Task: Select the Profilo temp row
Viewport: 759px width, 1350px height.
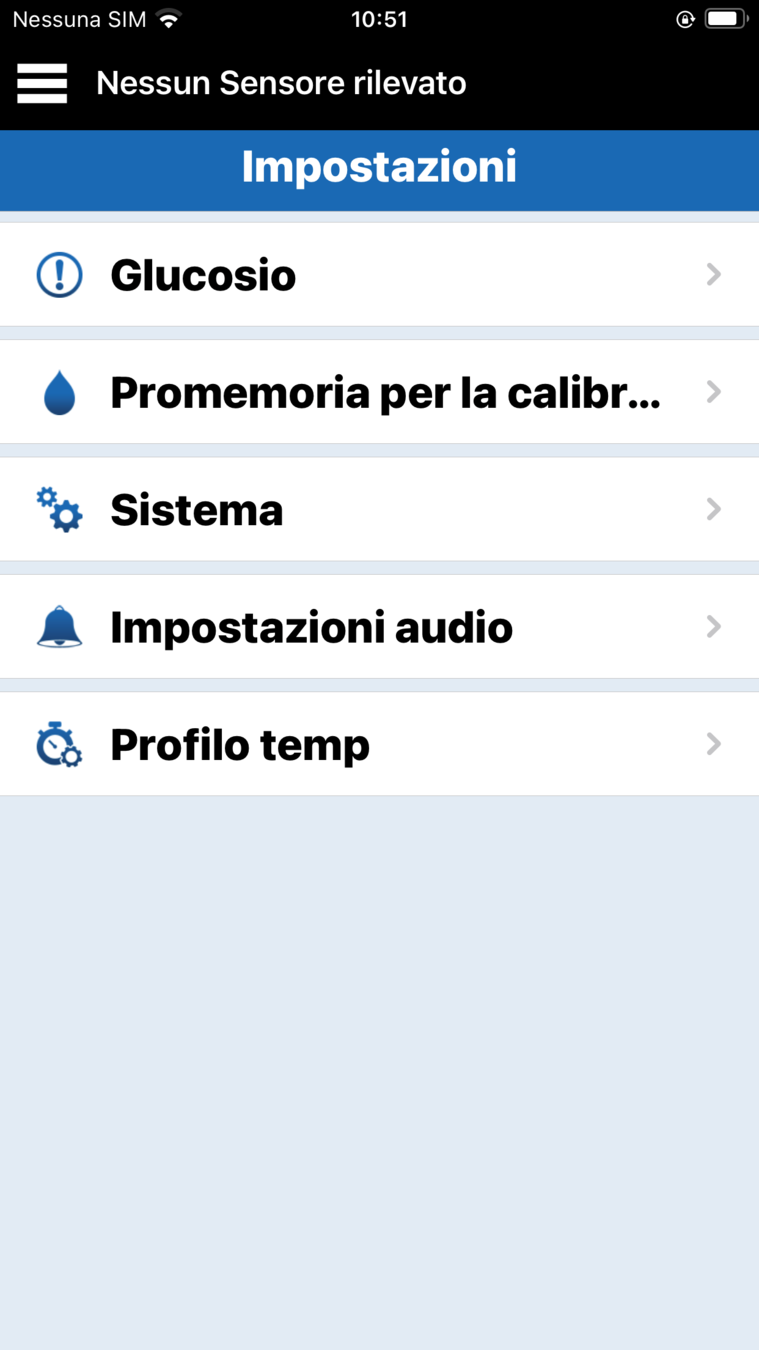Action: pyautogui.click(x=379, y=745)
